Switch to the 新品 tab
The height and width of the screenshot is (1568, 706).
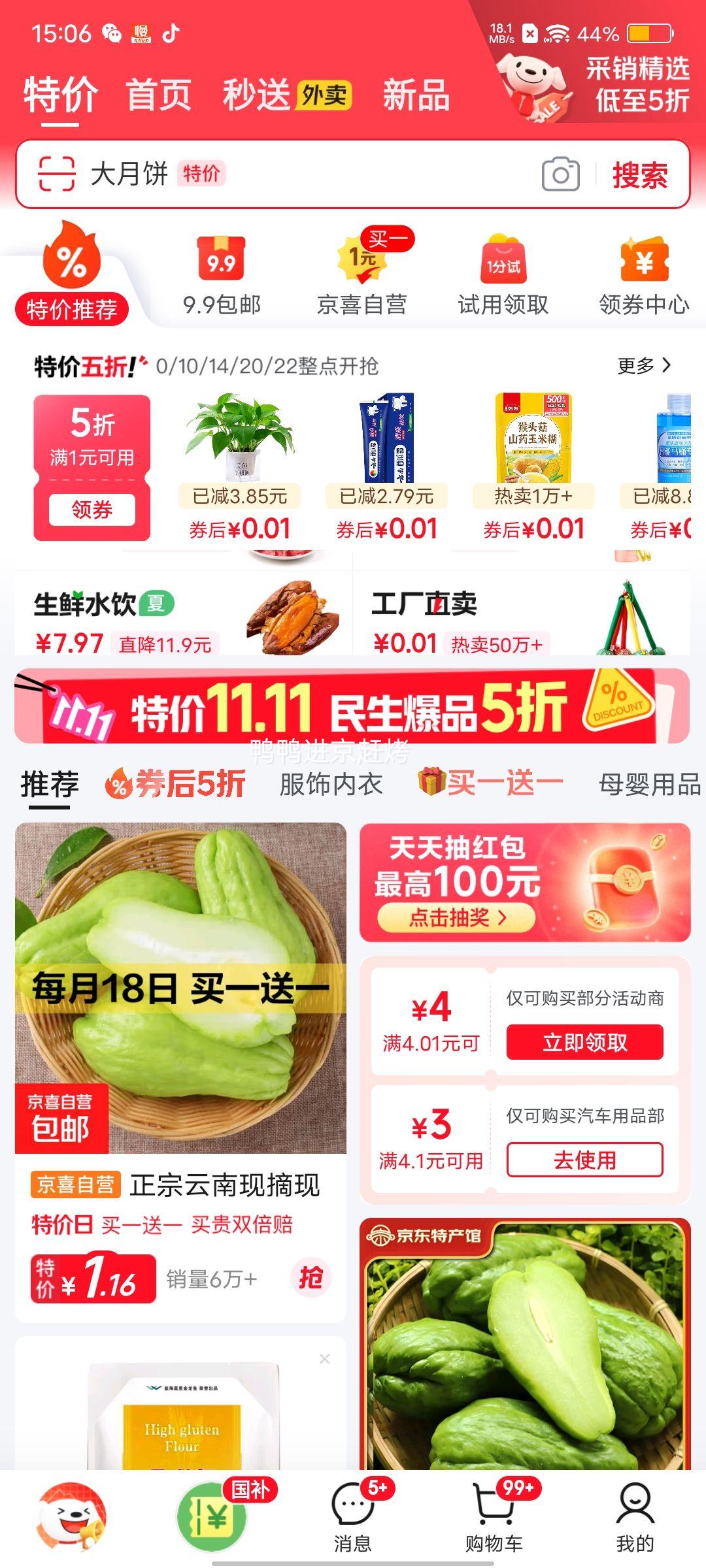click(x=416, y=95)
